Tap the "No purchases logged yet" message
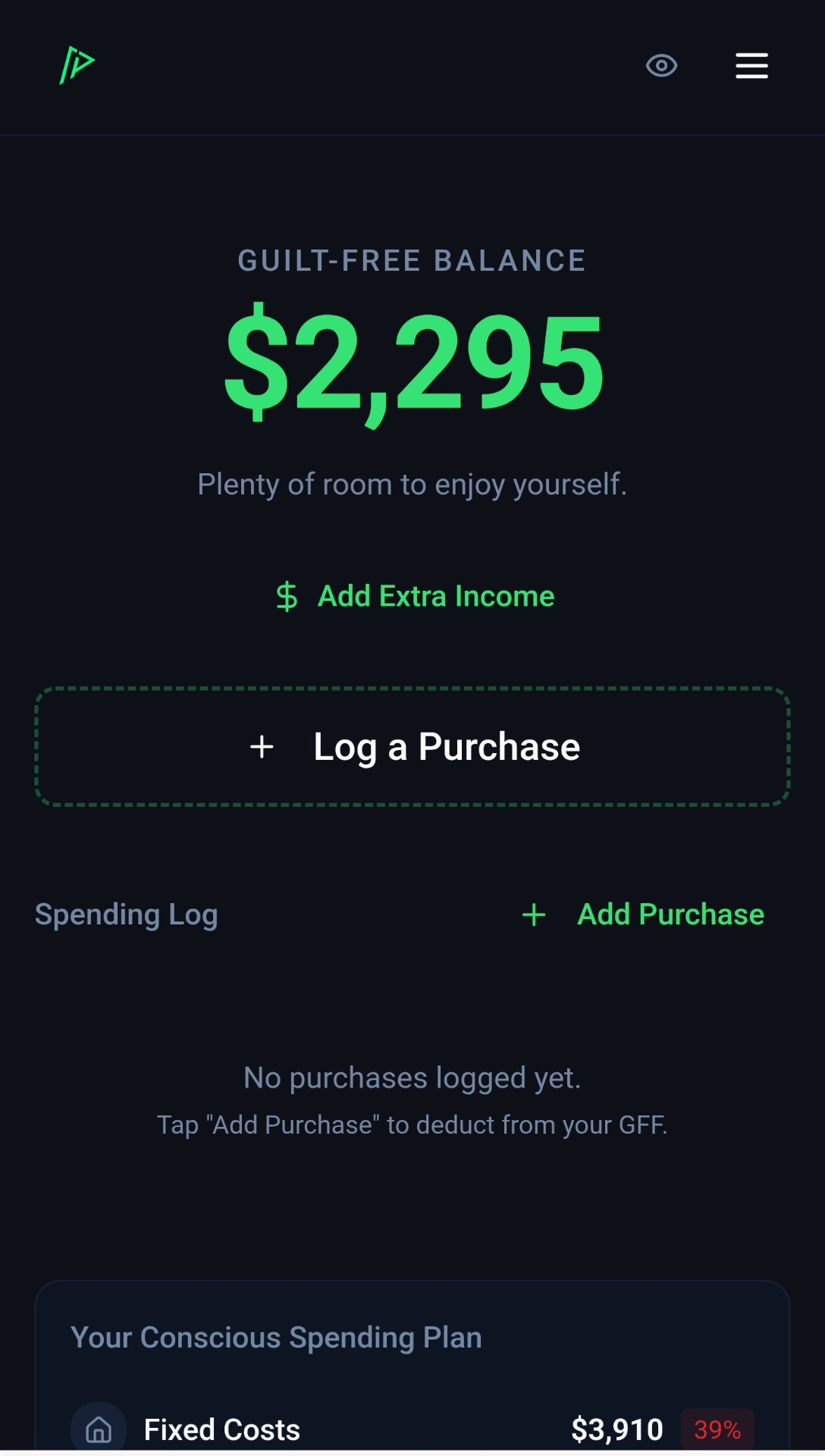825x1456 pixels. click(412, 1077)
